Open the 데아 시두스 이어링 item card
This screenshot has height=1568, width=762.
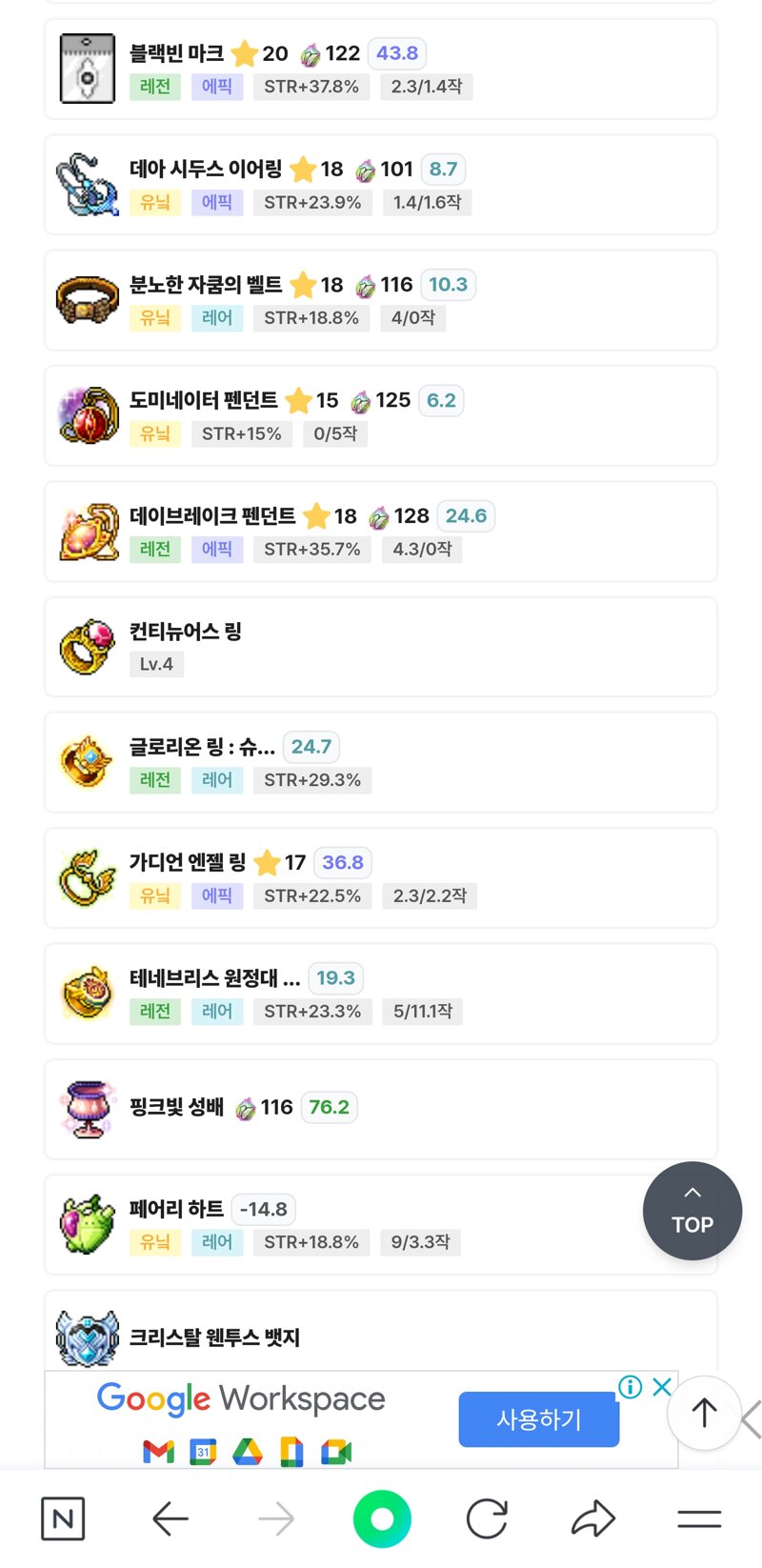pyautogui.click(x=381, y=185)
